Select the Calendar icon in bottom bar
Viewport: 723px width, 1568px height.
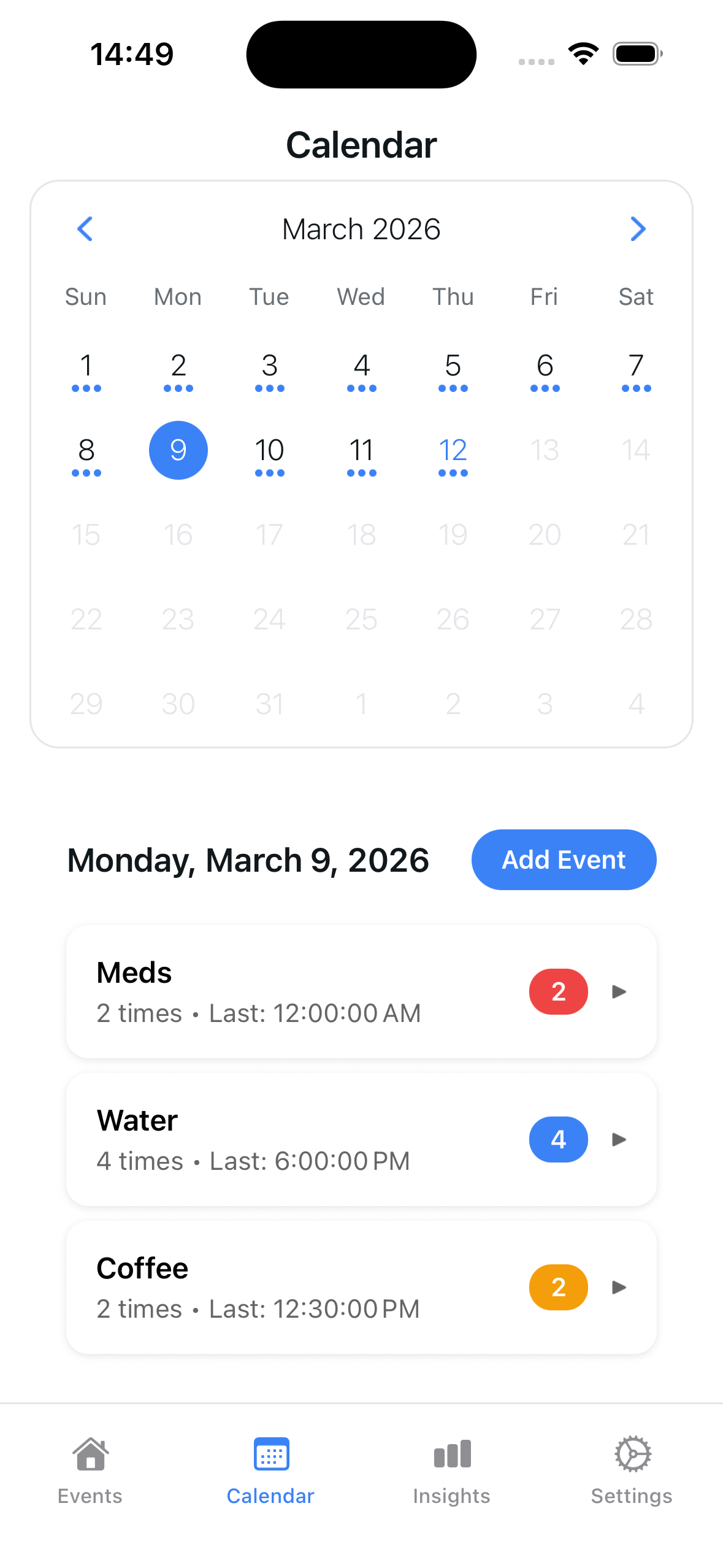270,1453
